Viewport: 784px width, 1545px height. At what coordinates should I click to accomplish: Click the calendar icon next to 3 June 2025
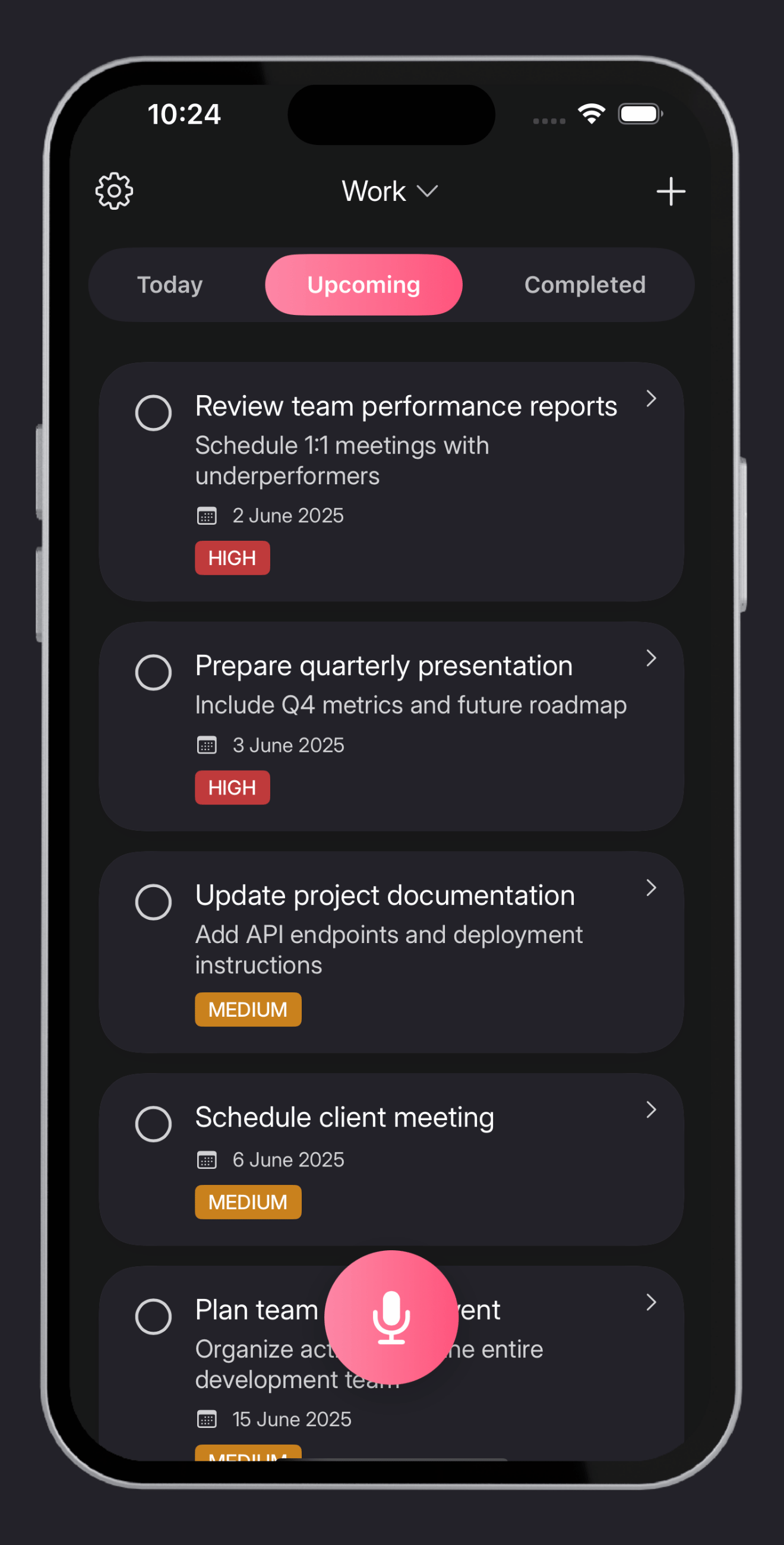pyautogui.click(x=207, y=745)
